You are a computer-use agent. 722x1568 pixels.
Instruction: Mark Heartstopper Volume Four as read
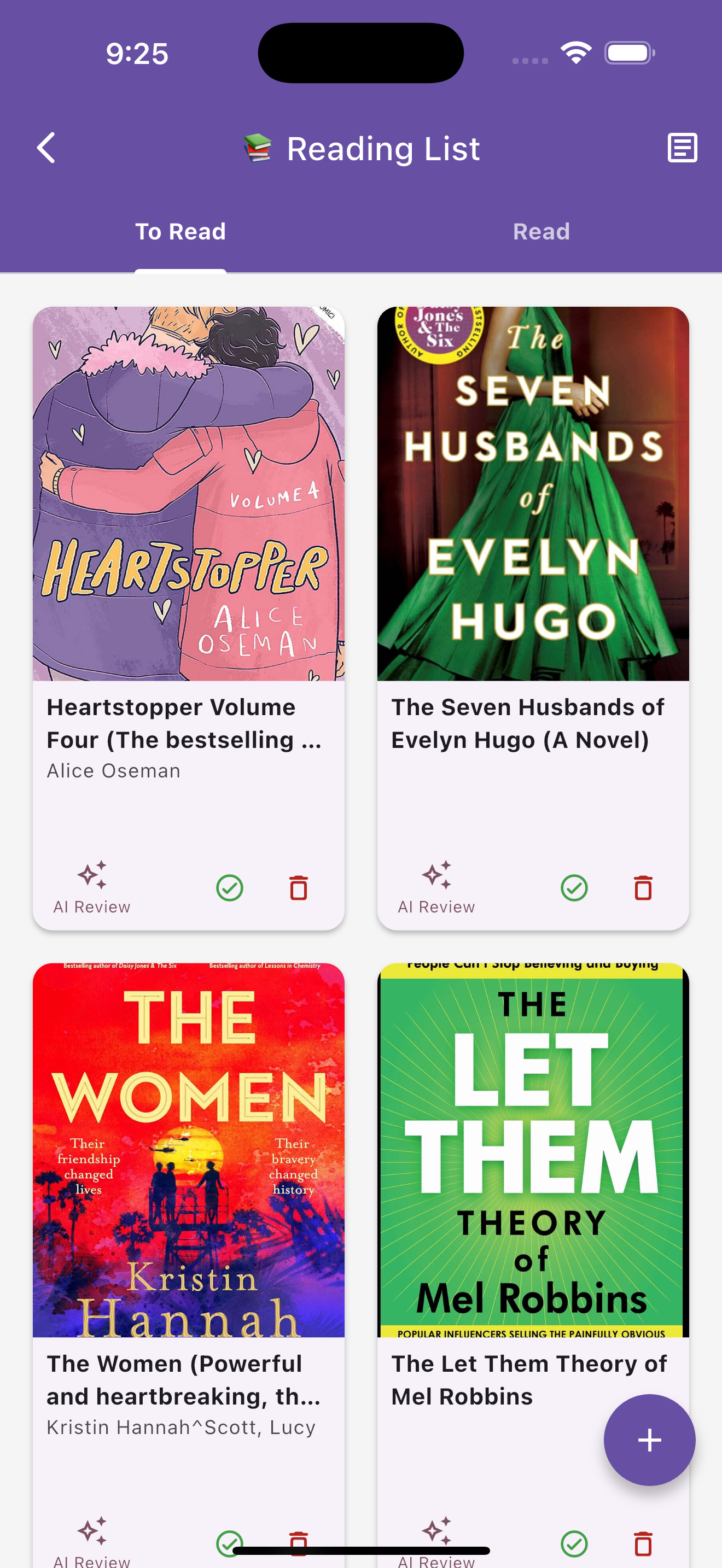point(230,887)
